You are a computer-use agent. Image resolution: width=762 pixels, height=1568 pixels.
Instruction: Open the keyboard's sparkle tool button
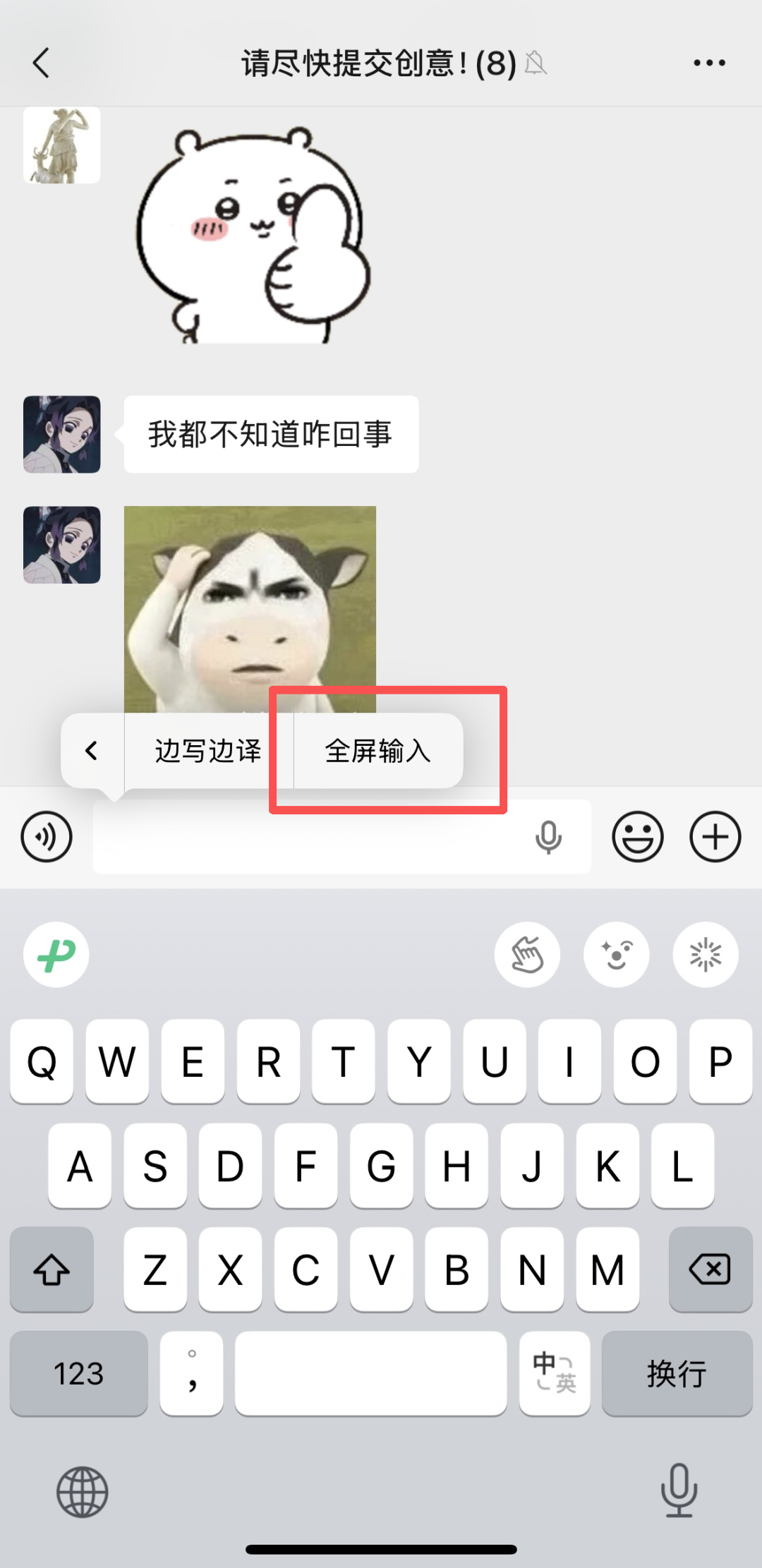(705, 955)
